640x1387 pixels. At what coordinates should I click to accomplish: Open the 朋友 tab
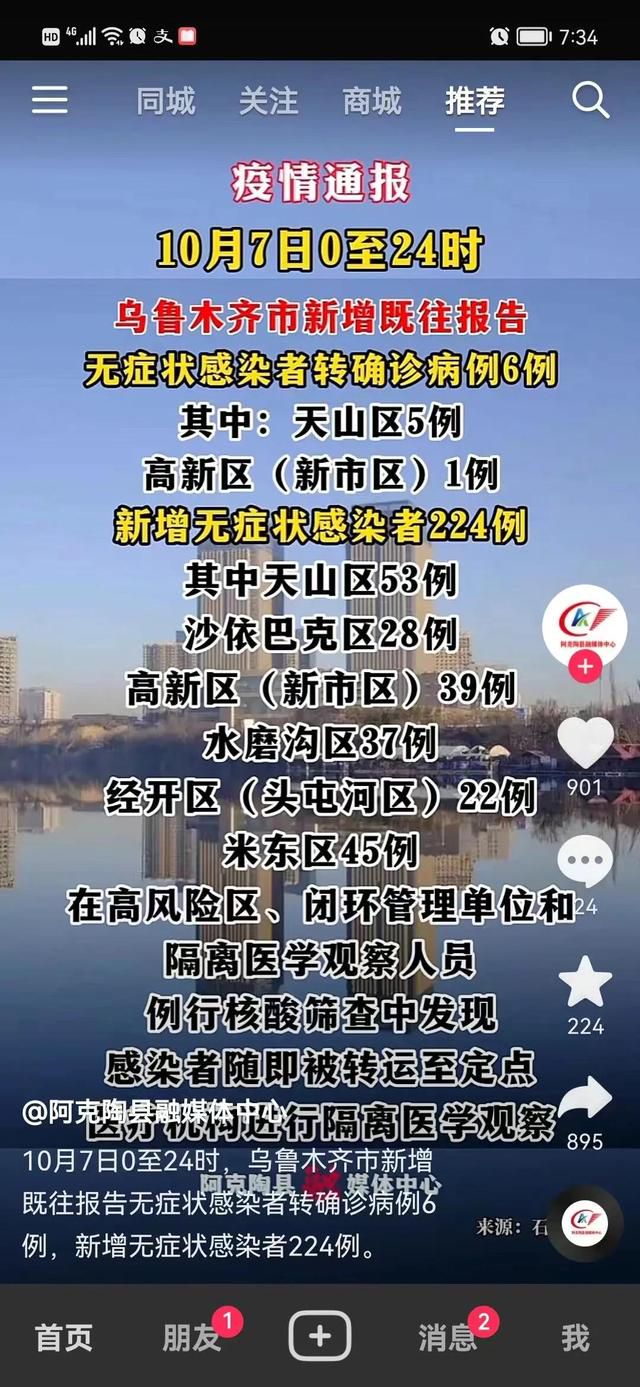(192, 1337)
